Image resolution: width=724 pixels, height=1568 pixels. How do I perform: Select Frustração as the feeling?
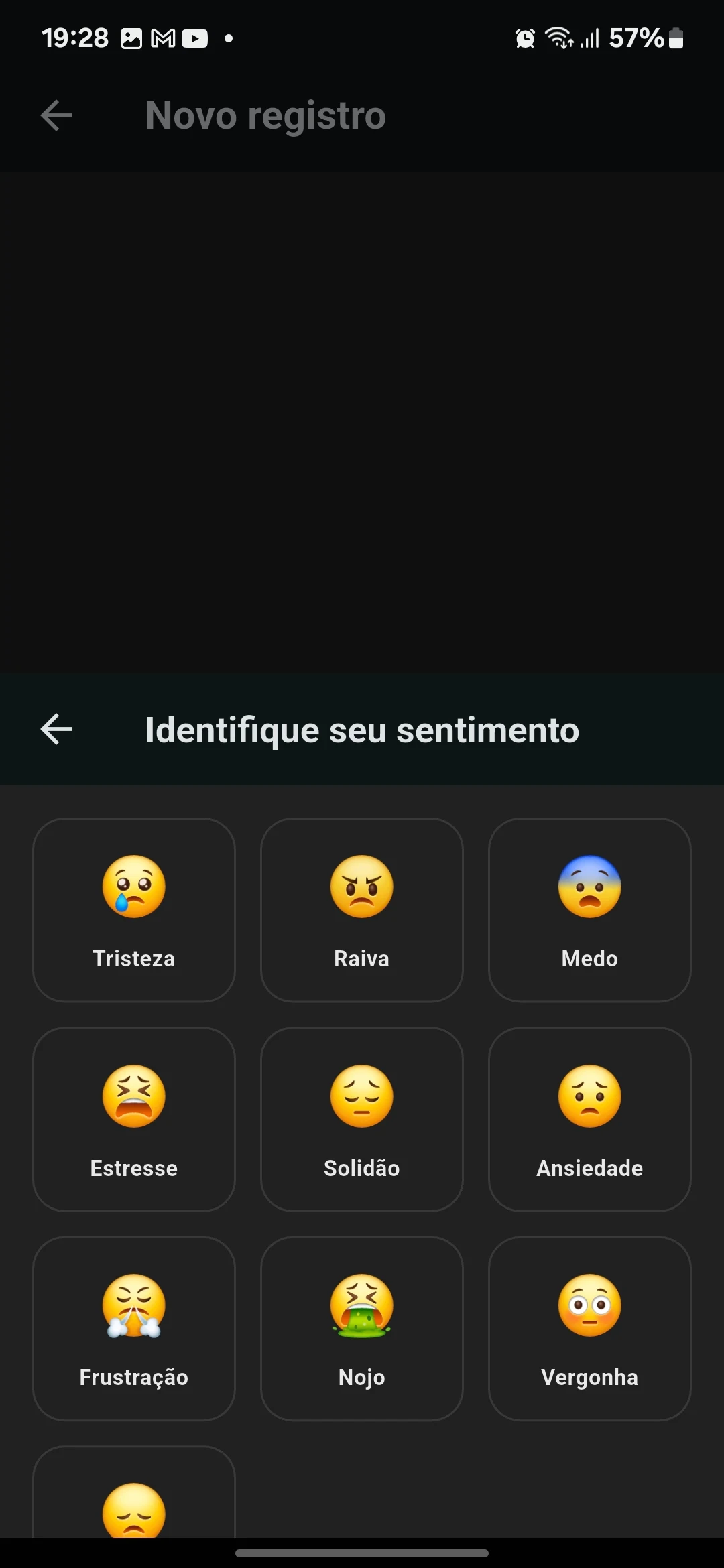pos(134,1328)
